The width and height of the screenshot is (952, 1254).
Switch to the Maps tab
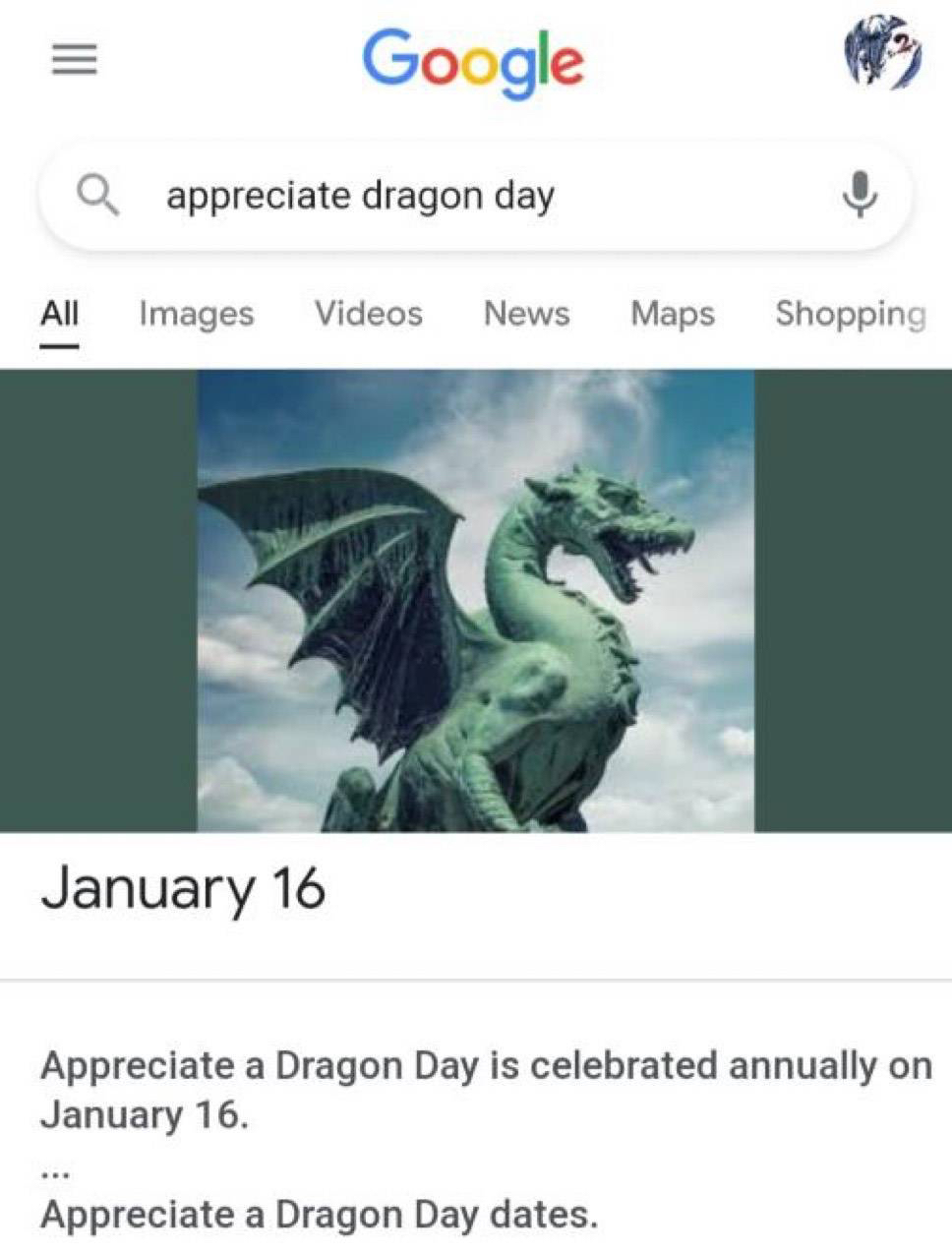pos(672,314)
